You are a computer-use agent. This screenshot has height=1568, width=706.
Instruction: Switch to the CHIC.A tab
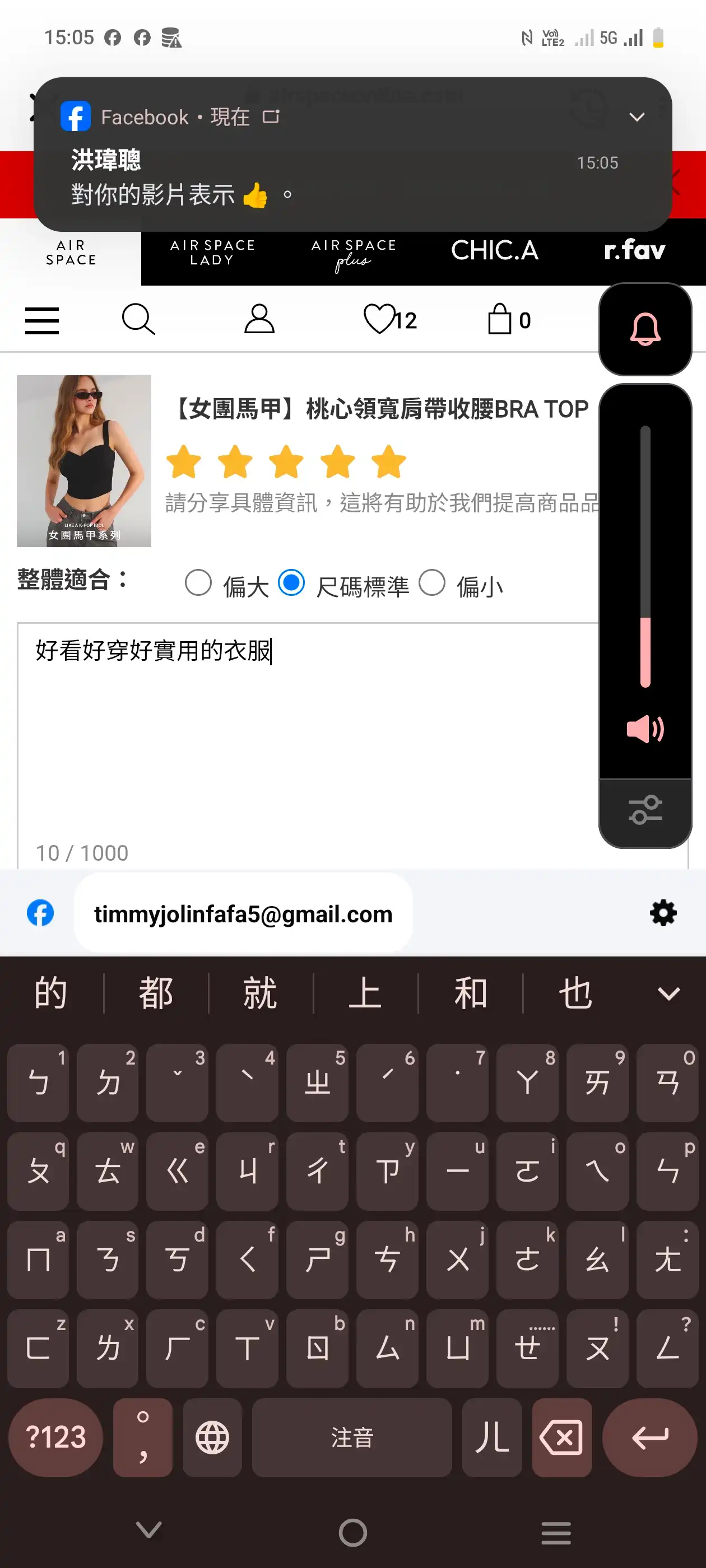(x=495, y=251)
